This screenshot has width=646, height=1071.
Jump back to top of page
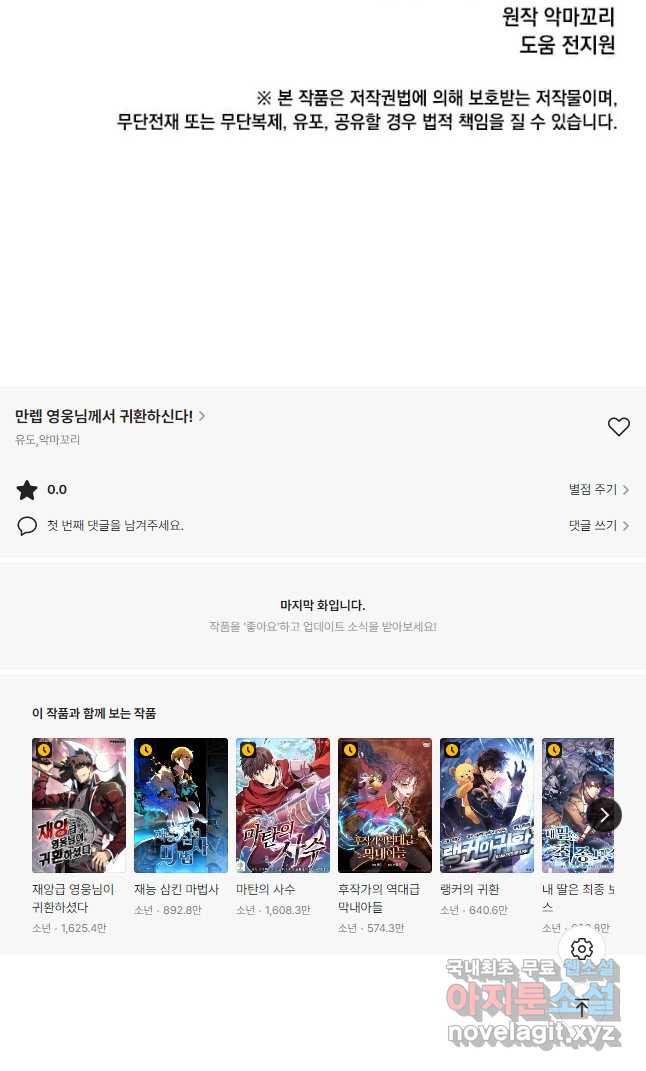(582, 1007)
